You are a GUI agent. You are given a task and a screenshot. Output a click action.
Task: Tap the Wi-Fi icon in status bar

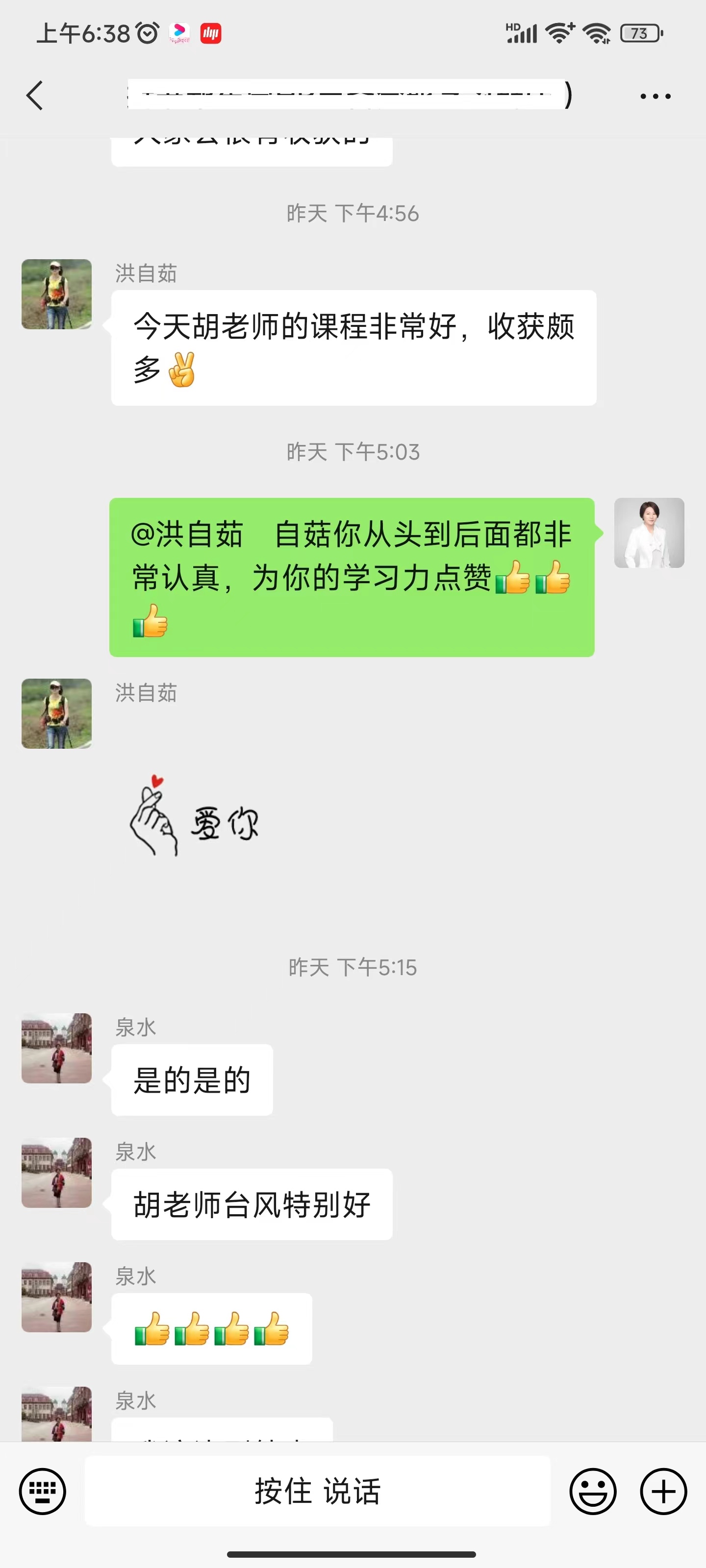[x=558, y=33]
